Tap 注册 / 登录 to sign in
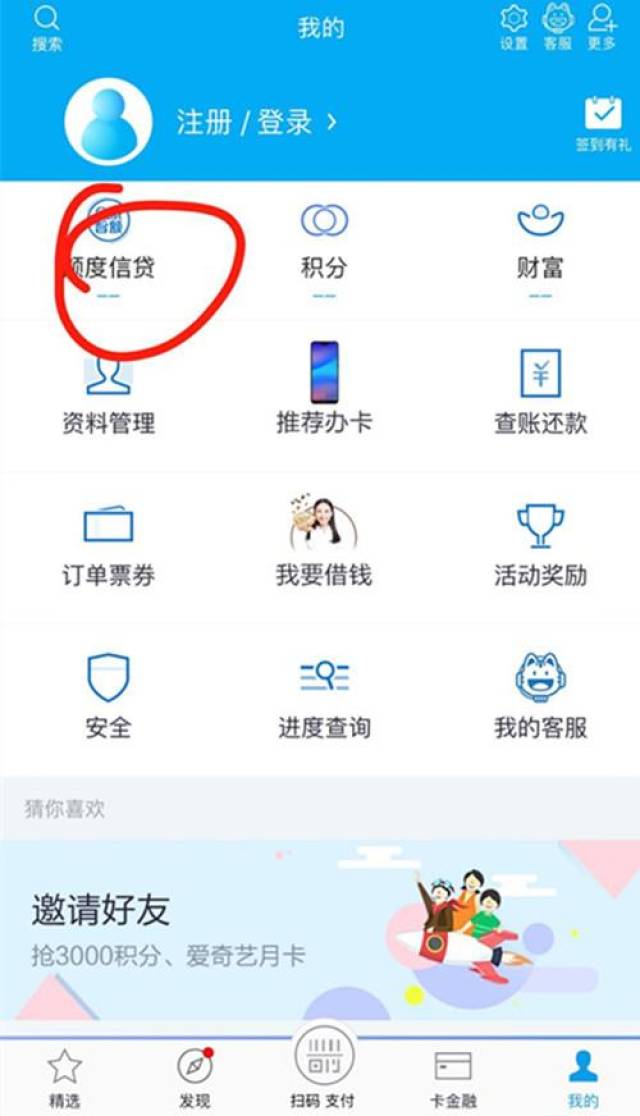 [x=256, y=122]
